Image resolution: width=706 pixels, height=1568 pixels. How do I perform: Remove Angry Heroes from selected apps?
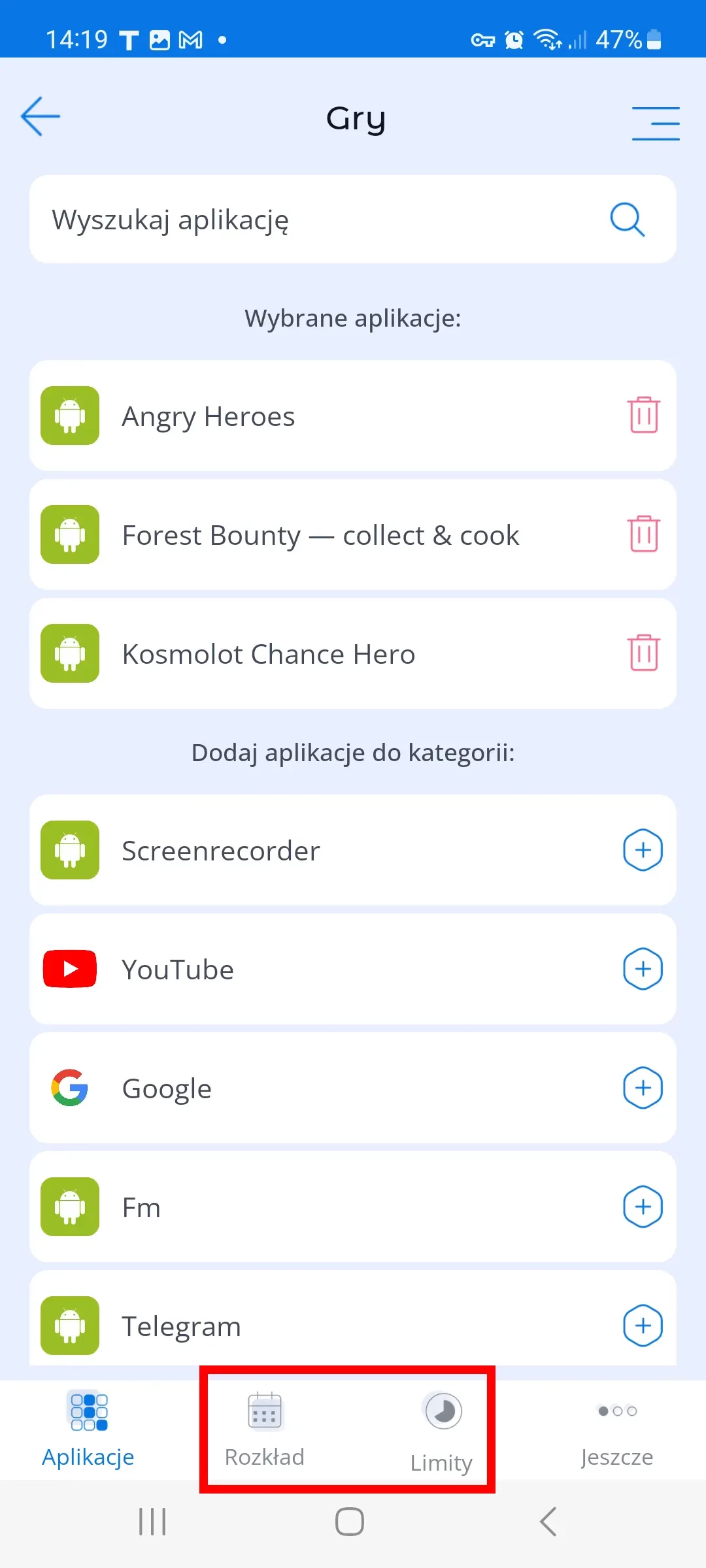coord(643,416)
